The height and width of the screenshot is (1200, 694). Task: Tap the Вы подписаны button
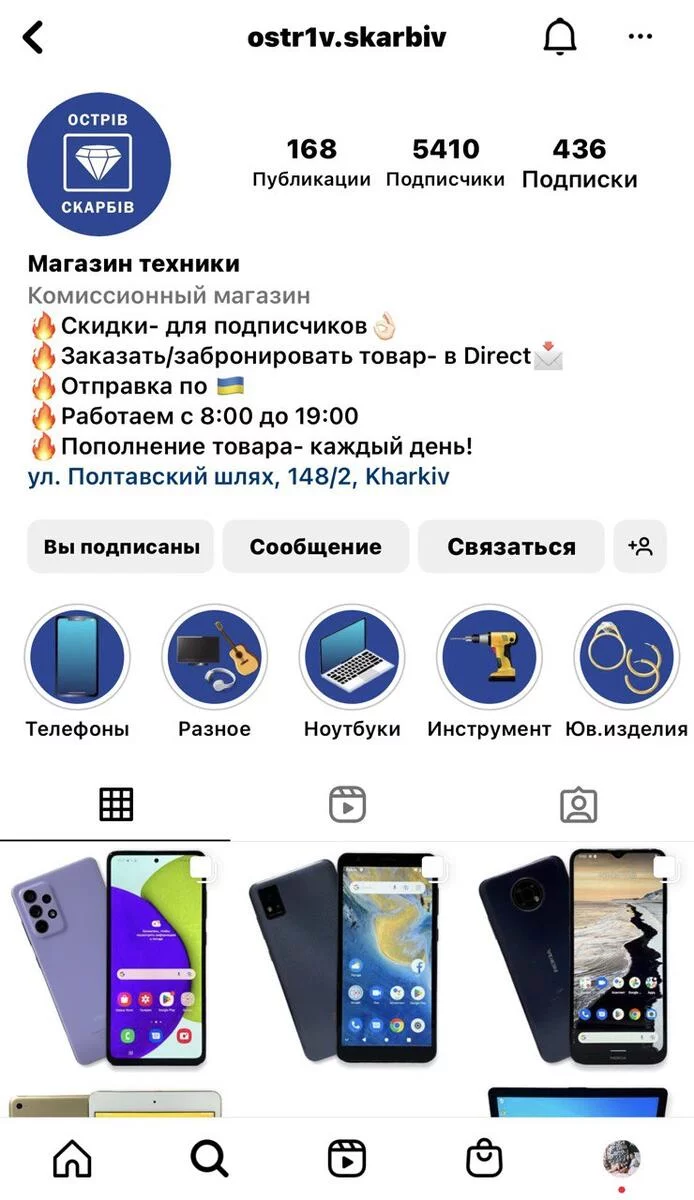121,547
